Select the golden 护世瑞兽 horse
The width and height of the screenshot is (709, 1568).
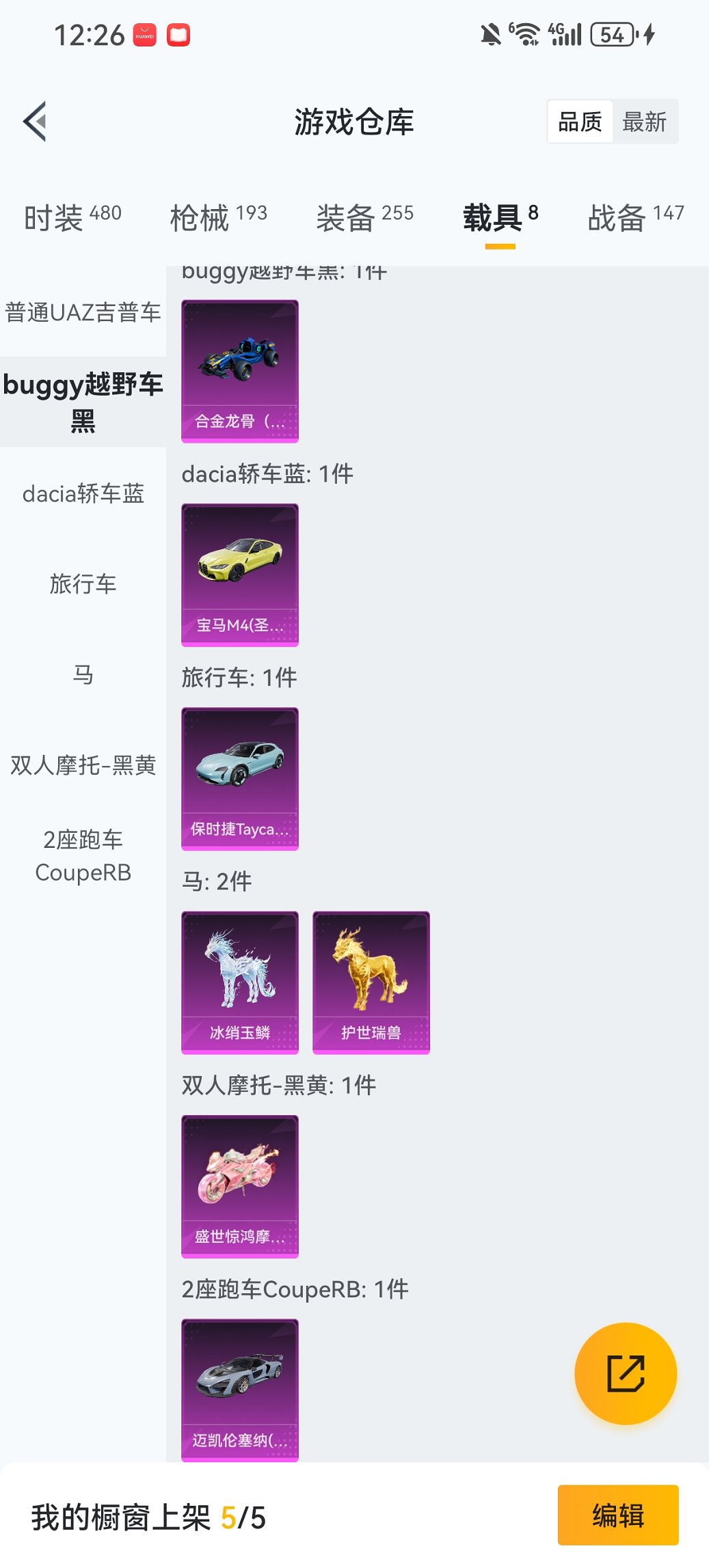pos(370,982)
